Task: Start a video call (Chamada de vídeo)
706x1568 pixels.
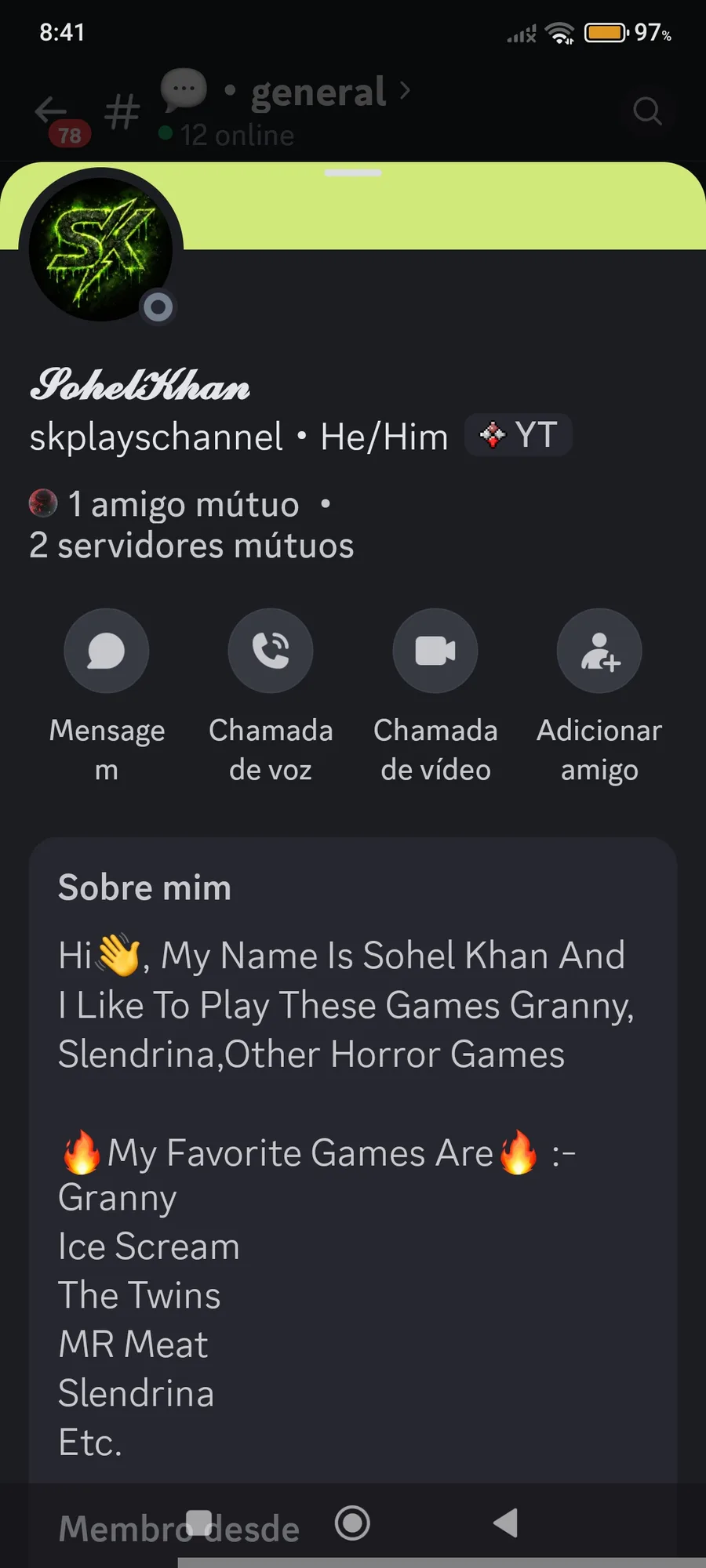Action: [435, 652]
